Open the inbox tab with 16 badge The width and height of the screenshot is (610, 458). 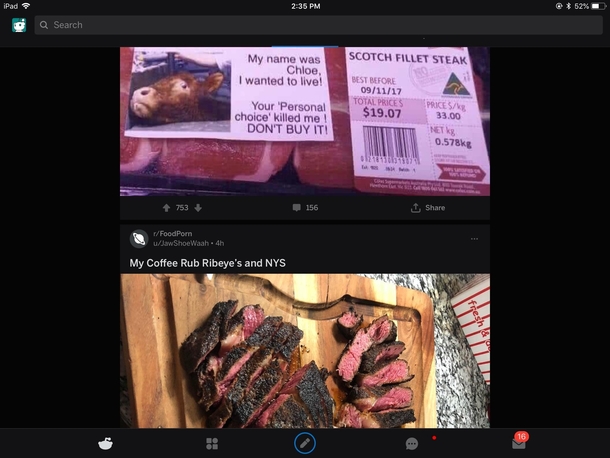(x=518, y=443)
